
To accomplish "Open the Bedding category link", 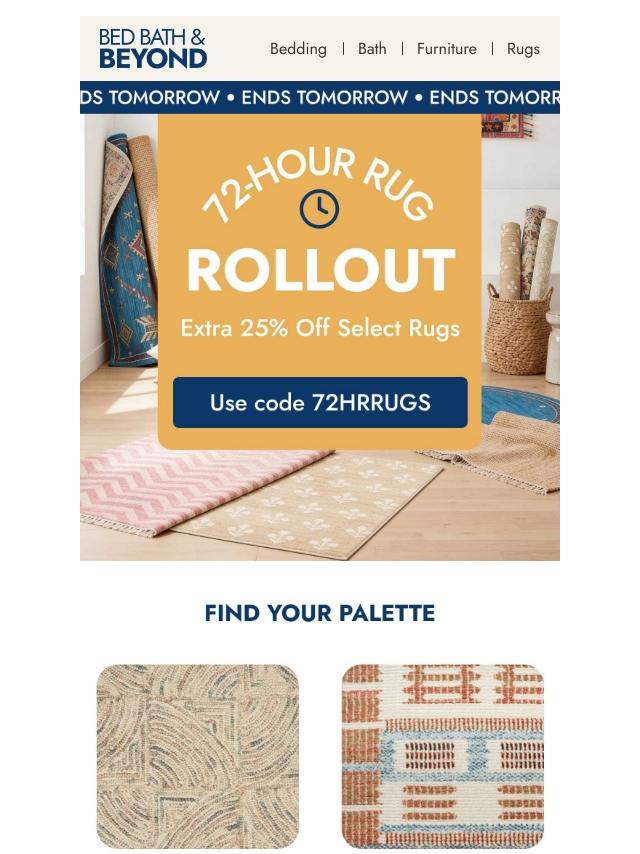I will (x=298, y=49).
